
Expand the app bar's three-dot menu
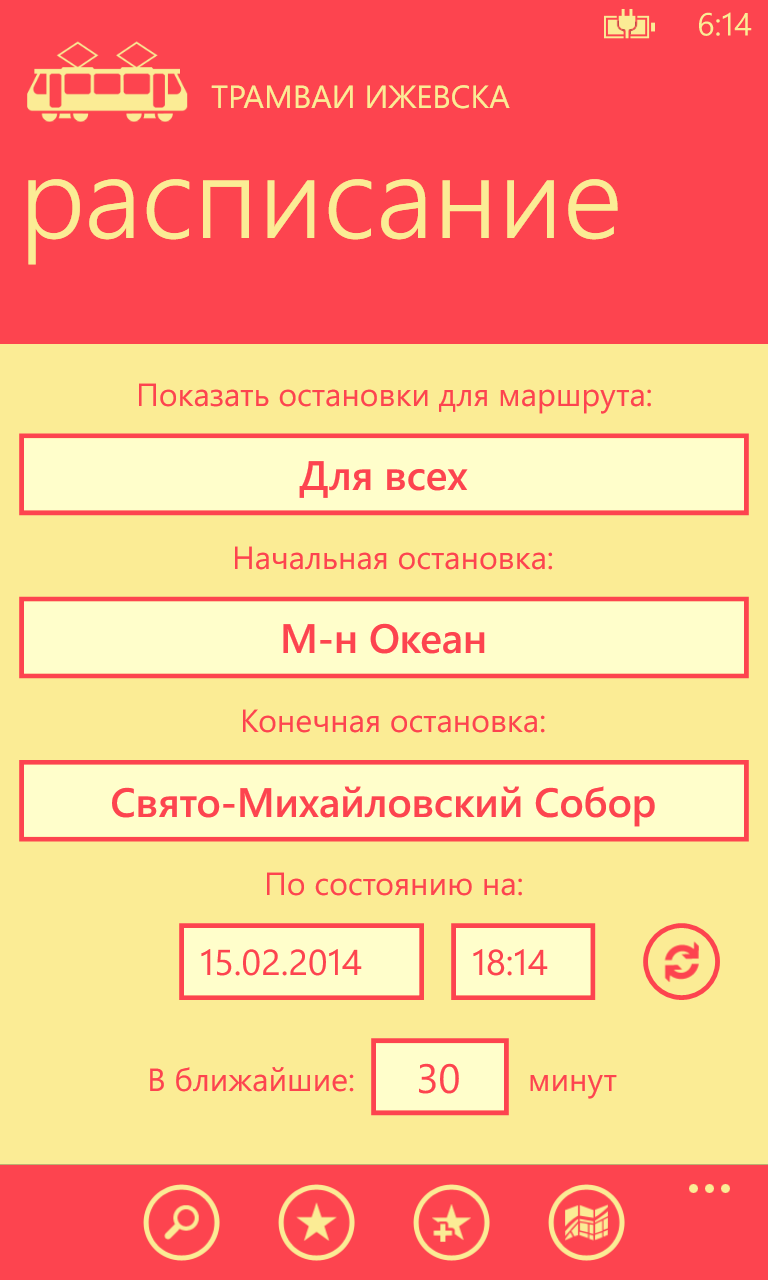point(709,1189)
